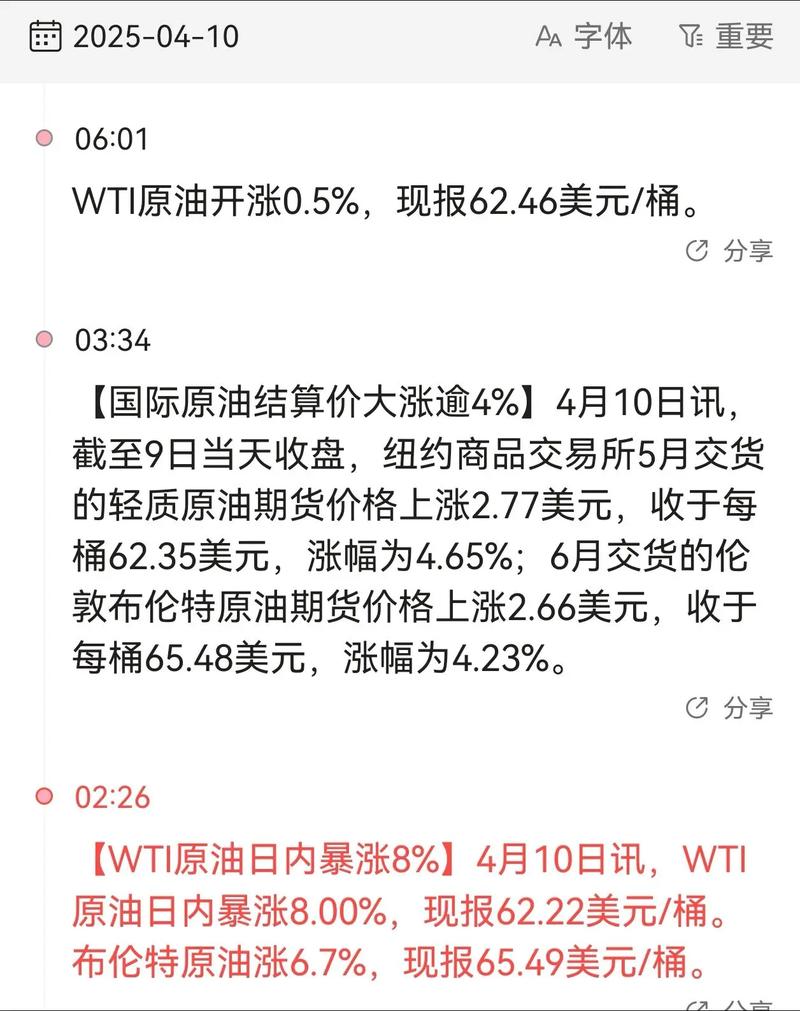The height and width of the screenshot is (1011, 800).
Task: Open the 国际原油结算价大涨逾4% news entry
Action: pyautogui.click(x=418, y=532)
